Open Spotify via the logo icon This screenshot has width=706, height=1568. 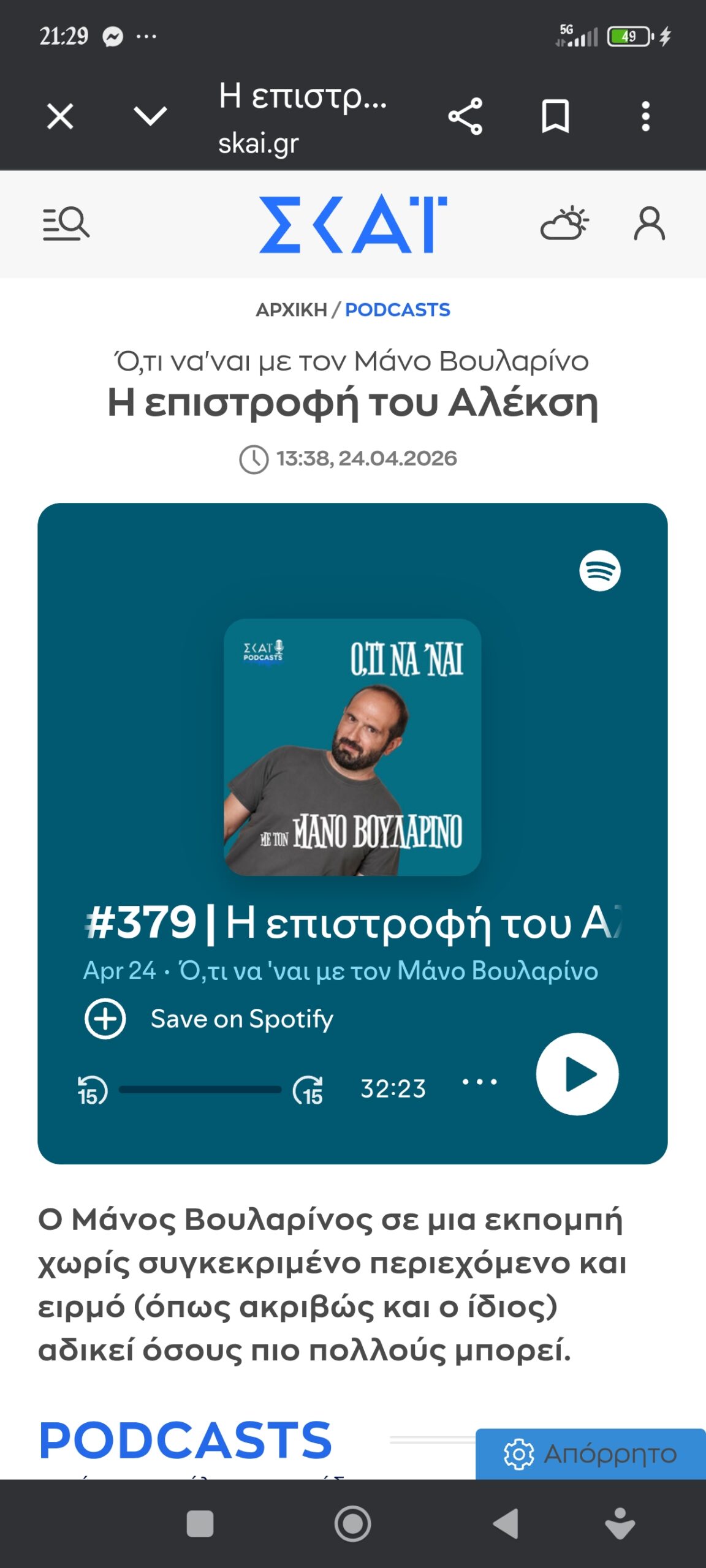[x=599, y=571]
